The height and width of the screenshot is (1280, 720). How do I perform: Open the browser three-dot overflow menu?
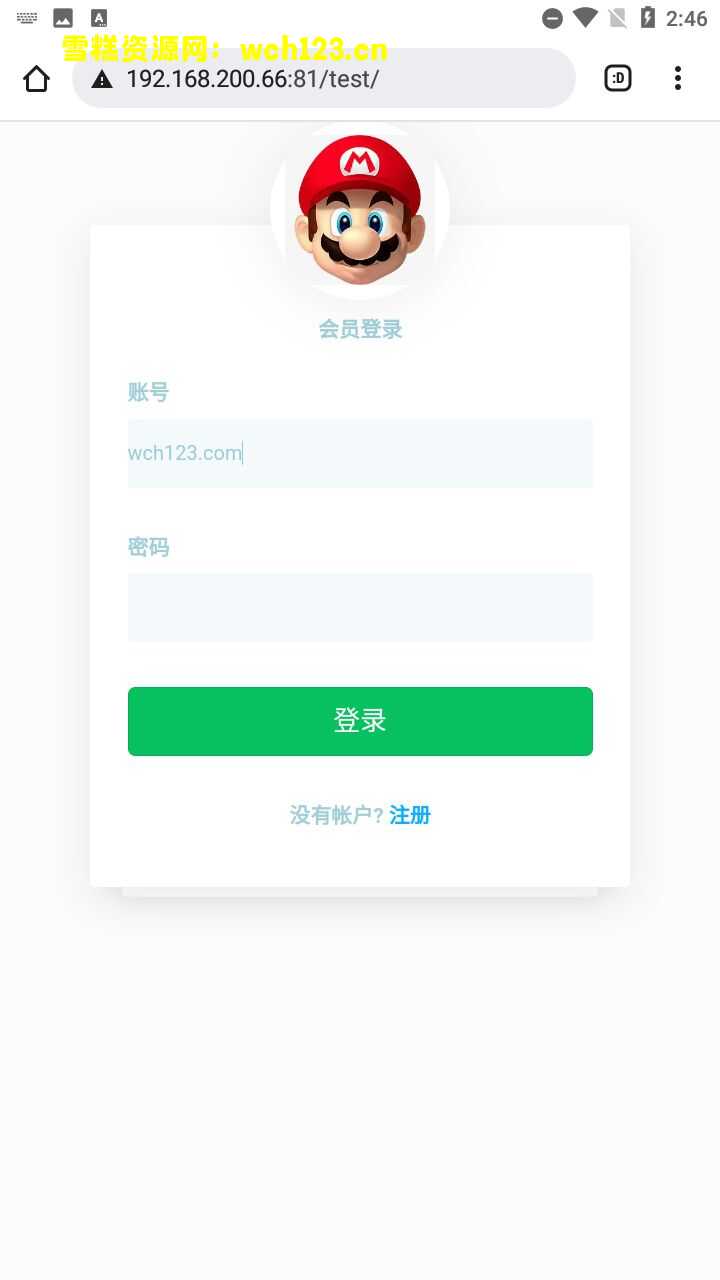[x=678, y=78]
